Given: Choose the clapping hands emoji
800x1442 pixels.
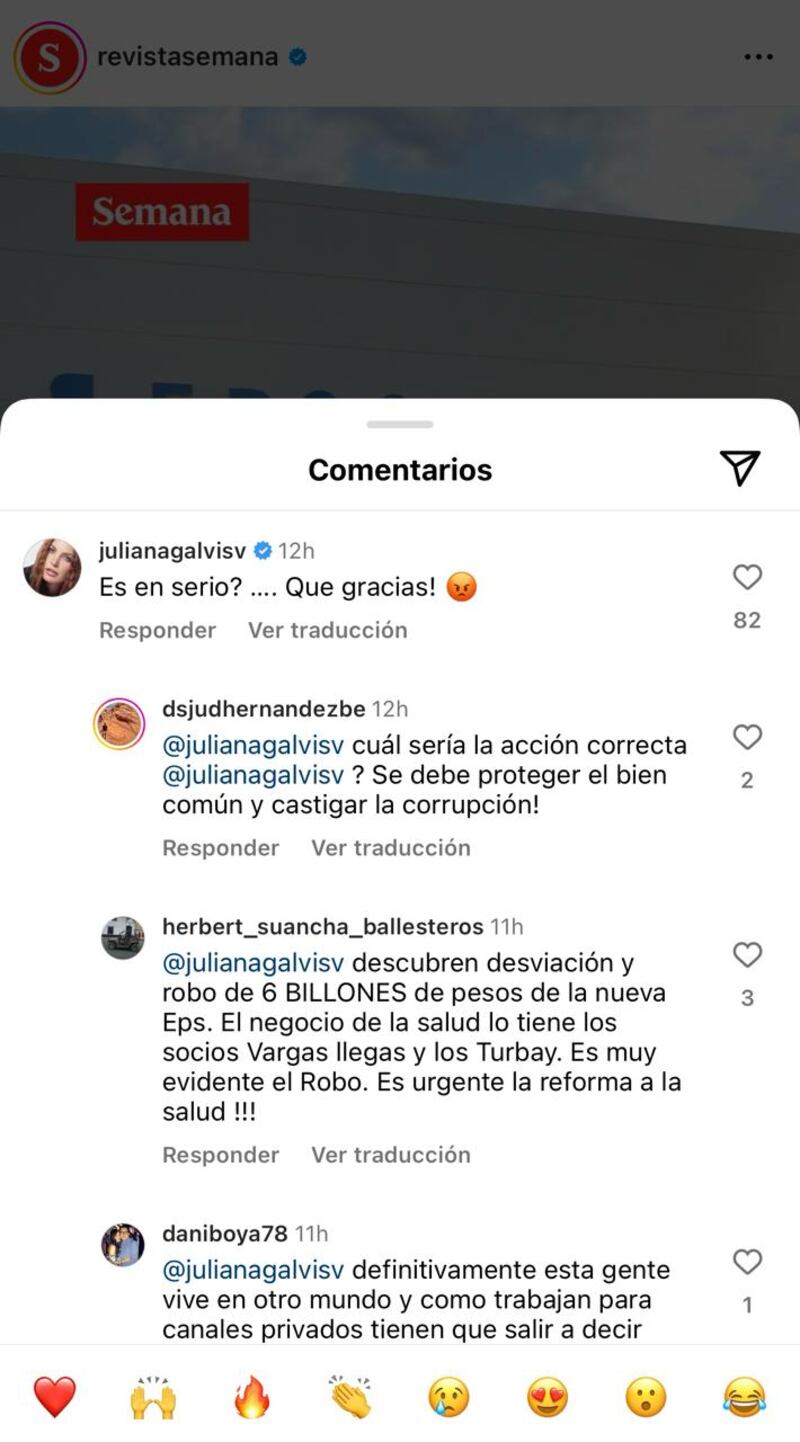Looking at the screenshot, I should tap(350, 1396).
